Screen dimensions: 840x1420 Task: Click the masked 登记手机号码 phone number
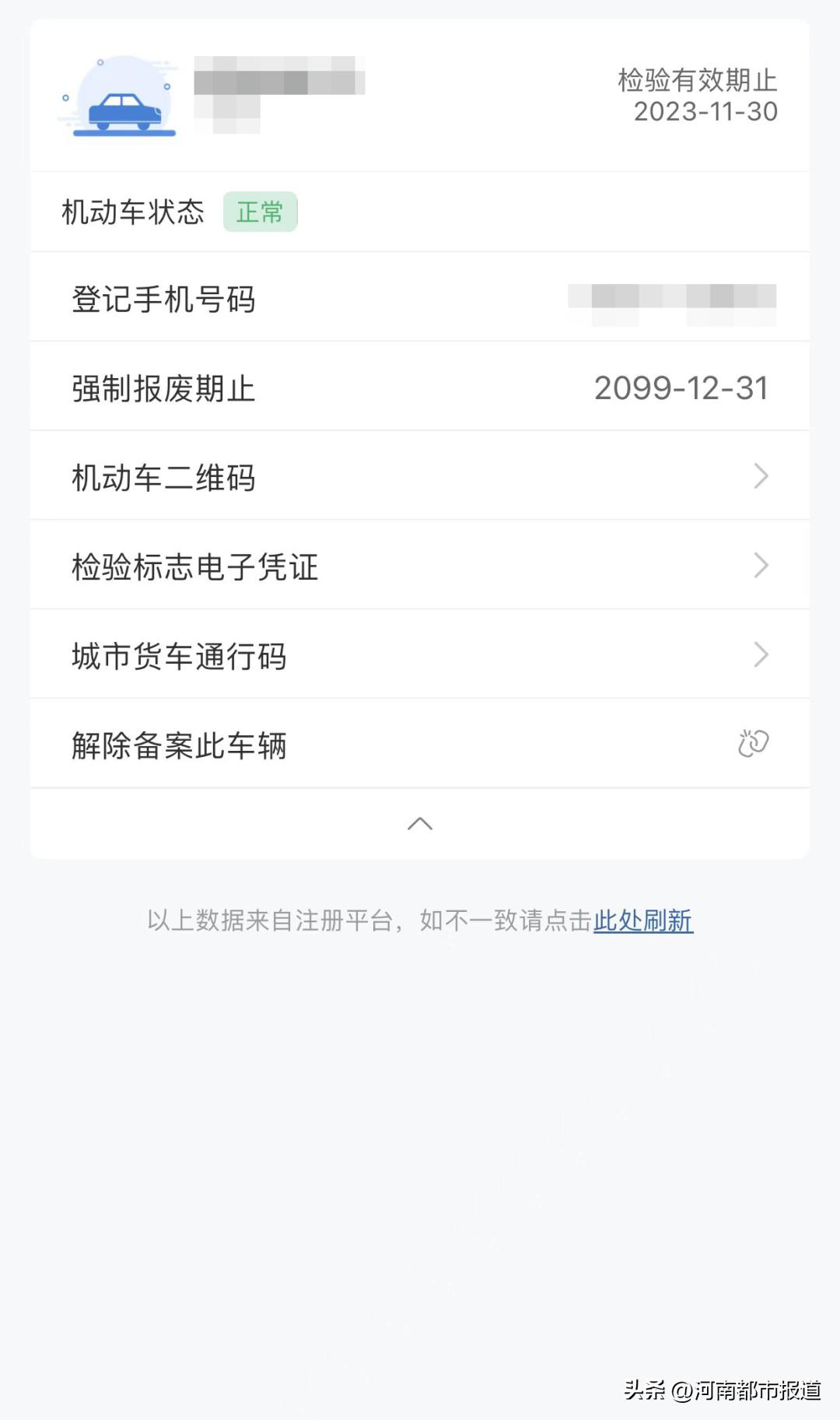coord(677,298)
